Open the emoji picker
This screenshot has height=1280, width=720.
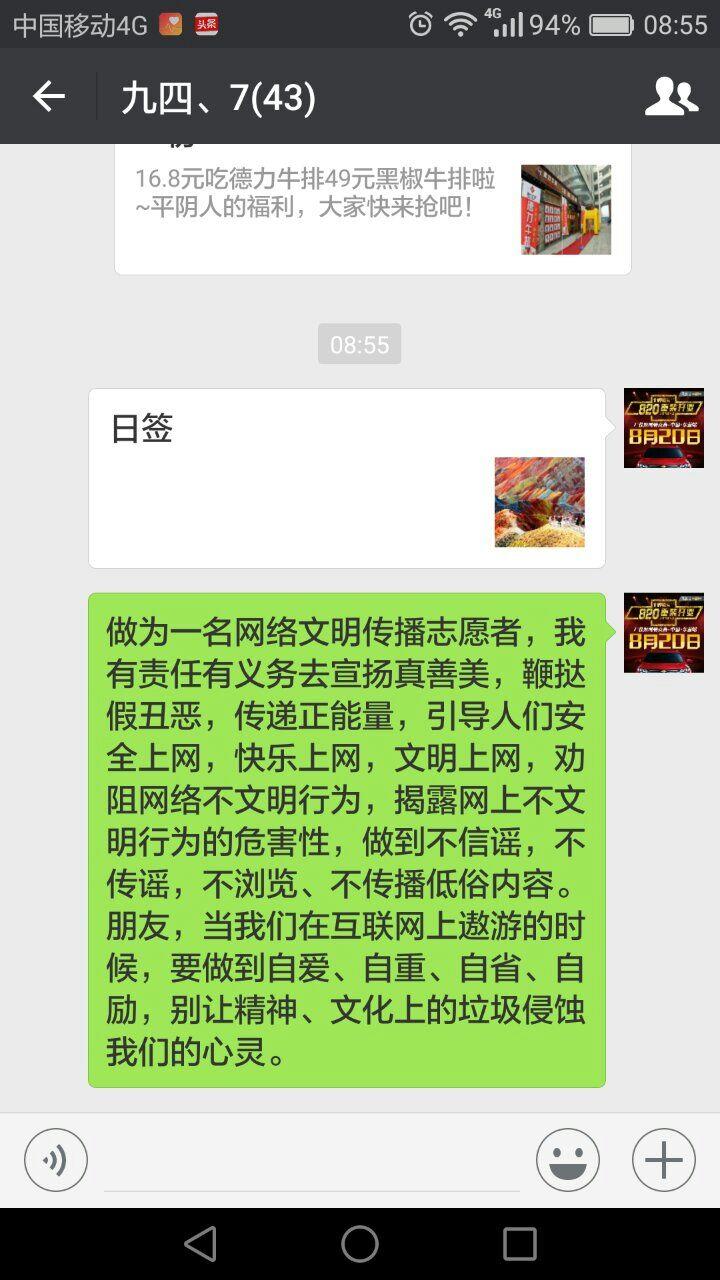pos(568,1160)
